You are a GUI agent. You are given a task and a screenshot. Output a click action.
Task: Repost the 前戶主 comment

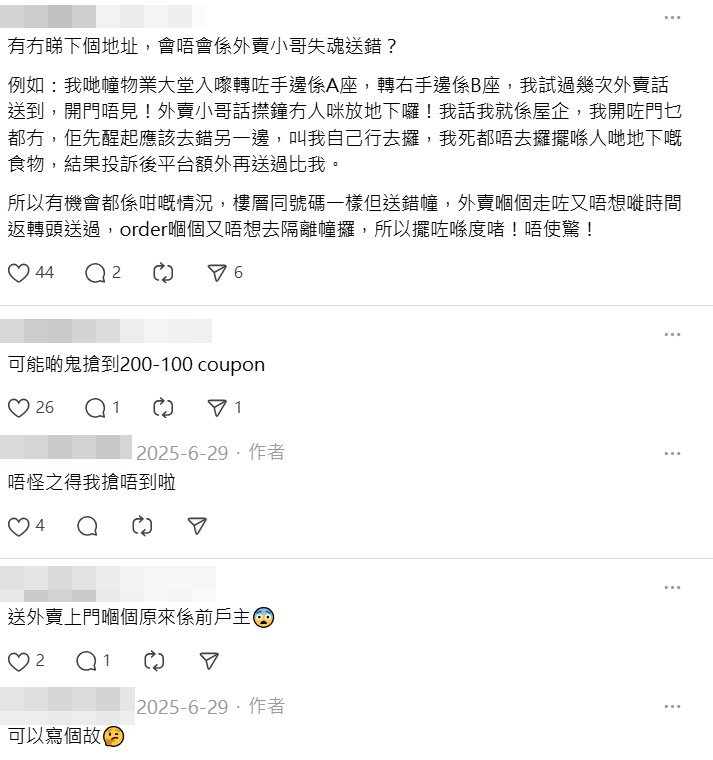click(x=154, y=660)
